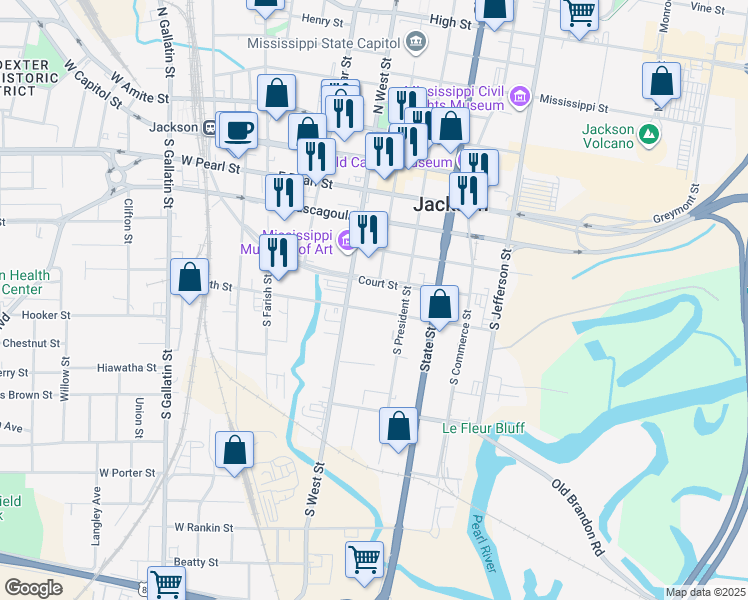This screenshot has height=600, width=748.
Task: Tap the Jackson Volcano place icon
Action: 649,132
